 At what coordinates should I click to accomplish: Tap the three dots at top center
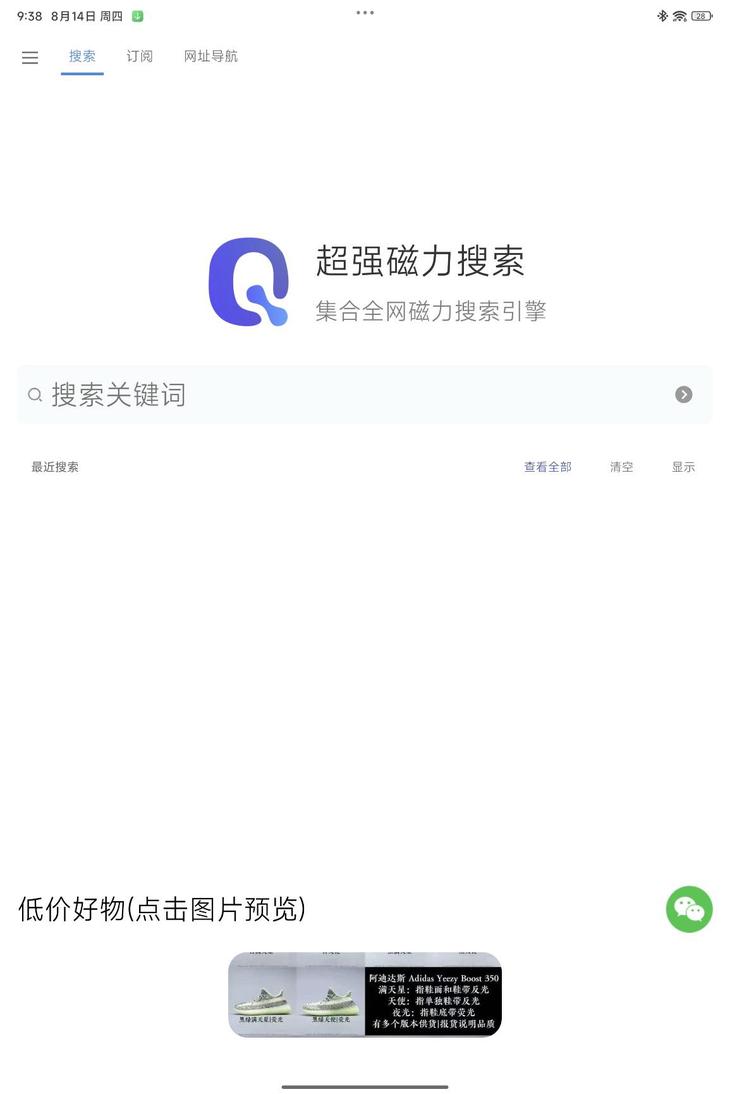365,13
